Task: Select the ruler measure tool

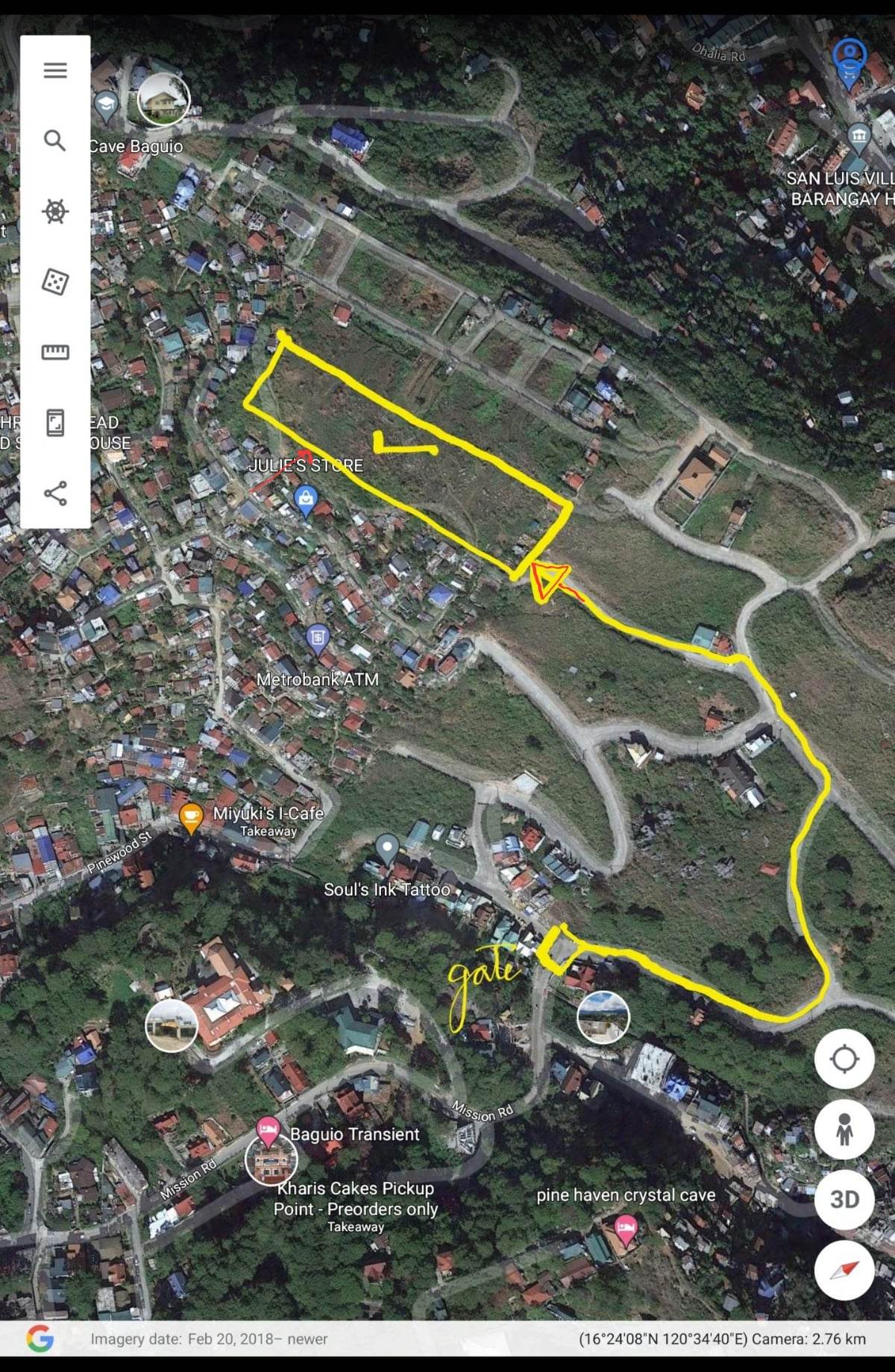Action: [55, 352]
